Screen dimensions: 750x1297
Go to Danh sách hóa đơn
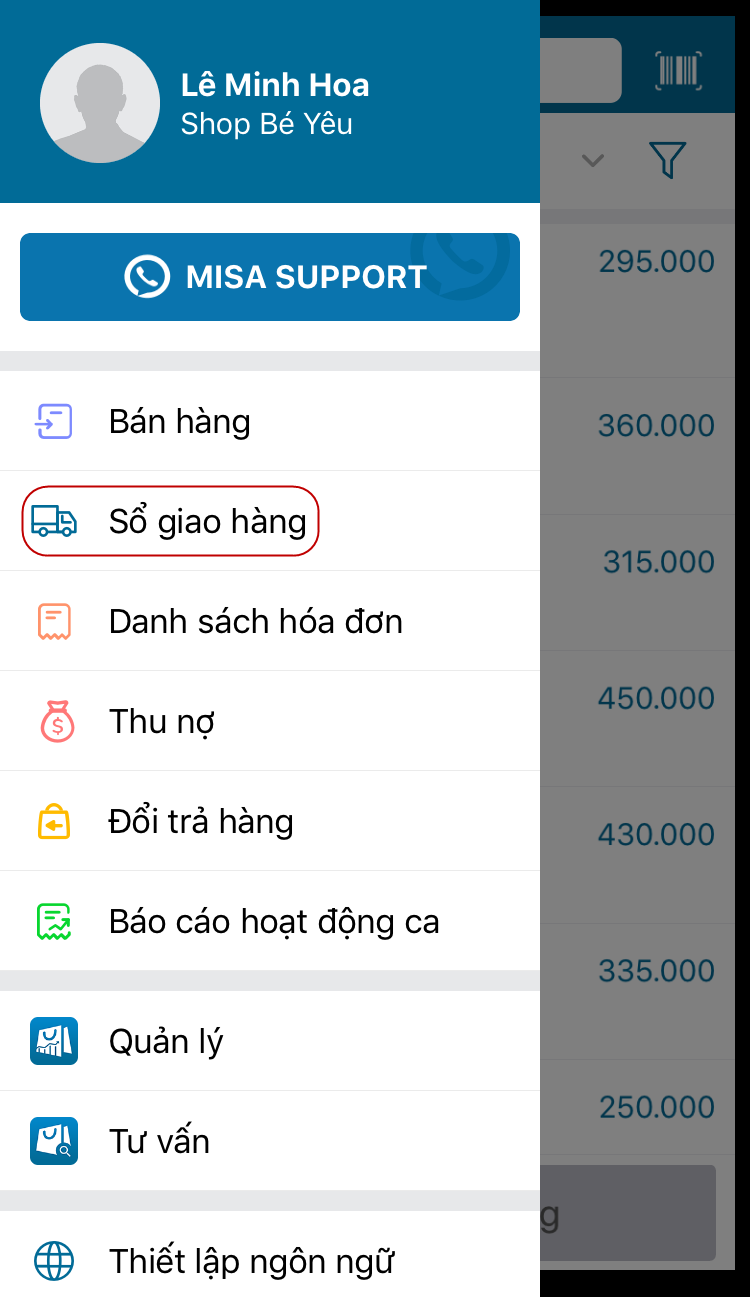[x=255, y=621]
